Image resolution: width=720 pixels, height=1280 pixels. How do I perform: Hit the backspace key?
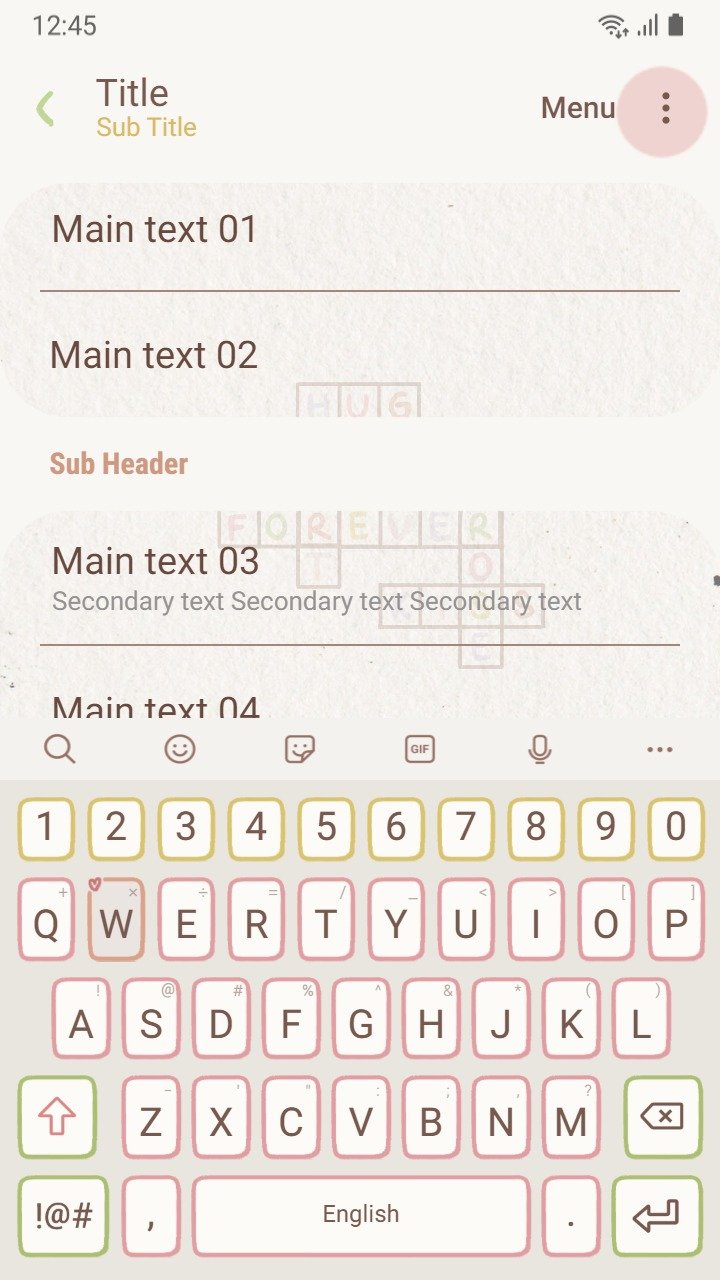coord(663,1118)
